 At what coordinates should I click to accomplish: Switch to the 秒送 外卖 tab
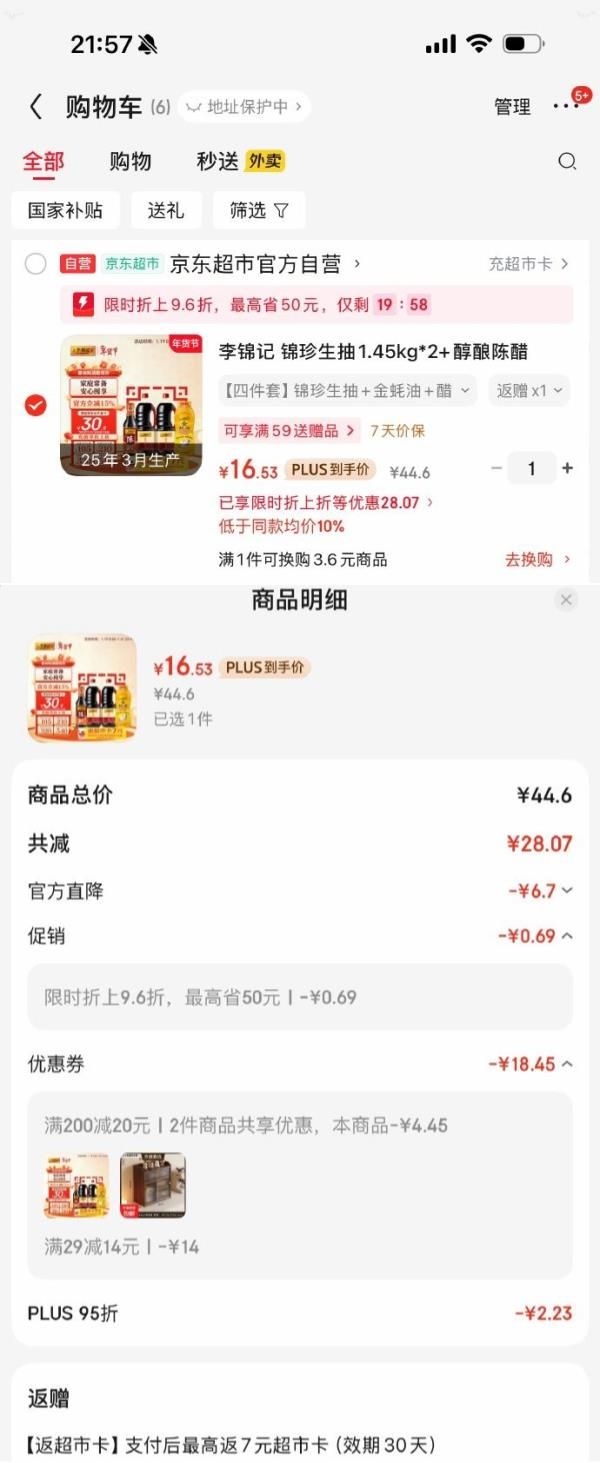pos(239,162)
